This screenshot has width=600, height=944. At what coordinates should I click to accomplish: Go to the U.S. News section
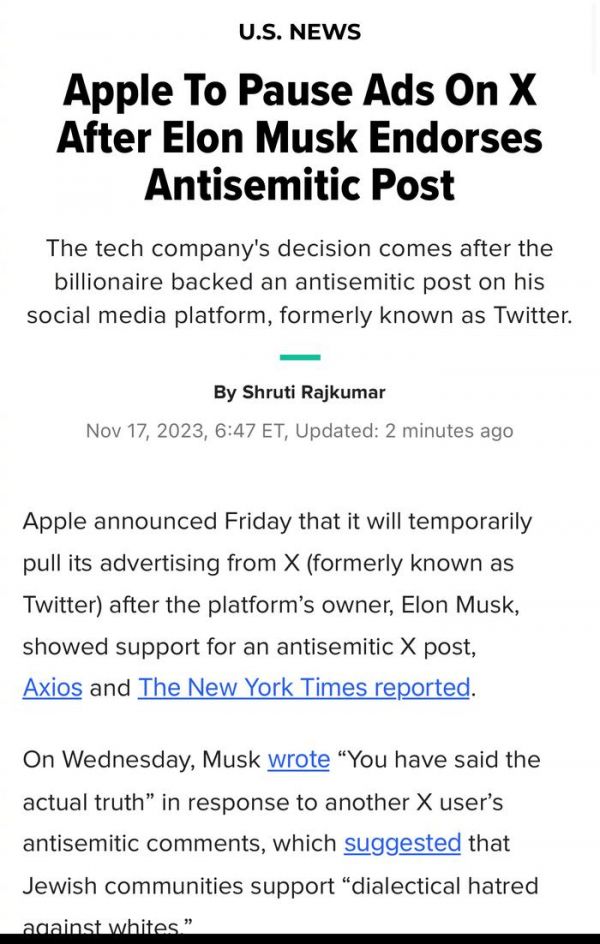point(300,32)
